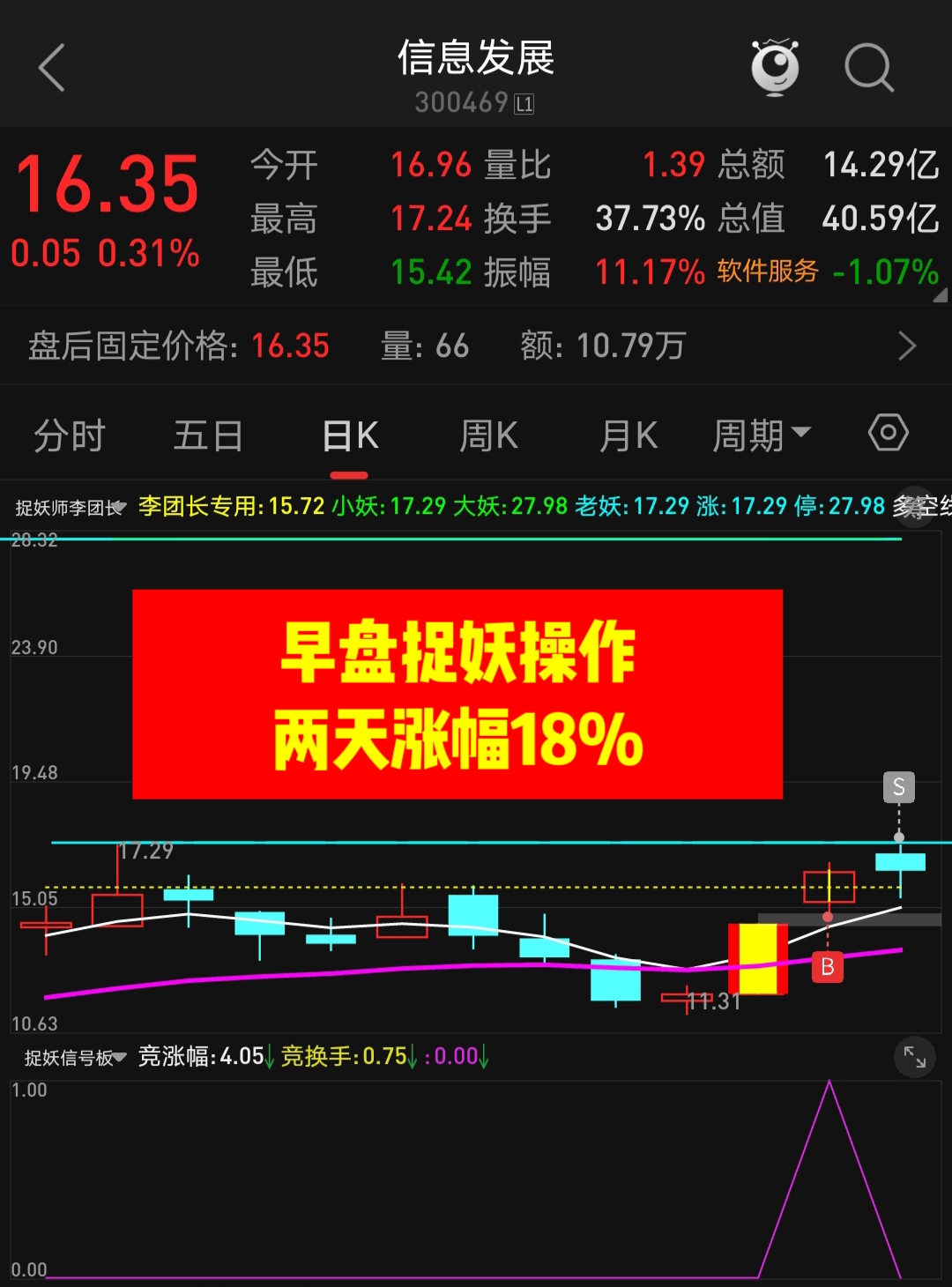Image resolution: width=952 pixels, height=1287 pixels.
Task: Open the 盘后固定价格 details row
Action: point(476,346)
